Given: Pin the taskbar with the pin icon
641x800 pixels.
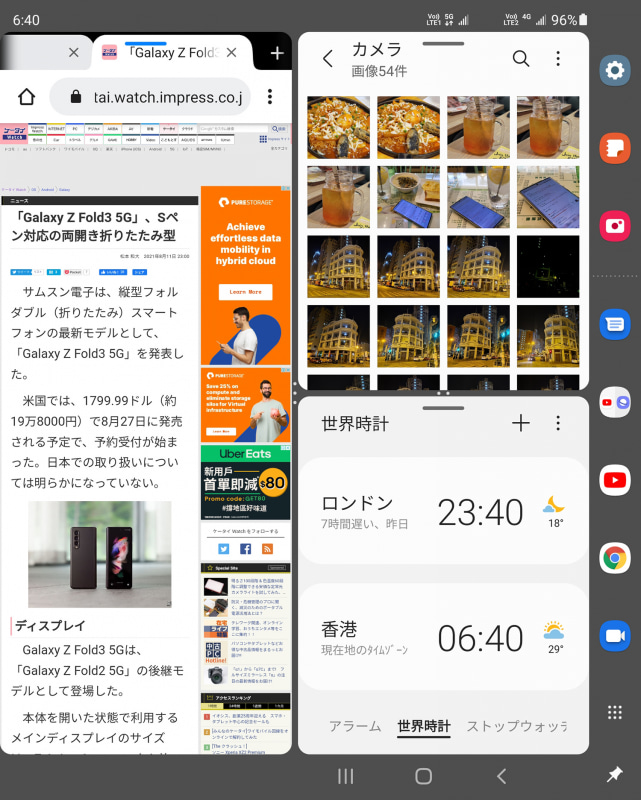Looking at the screenshot, I should pyautogui.click(x=614, y=775).
